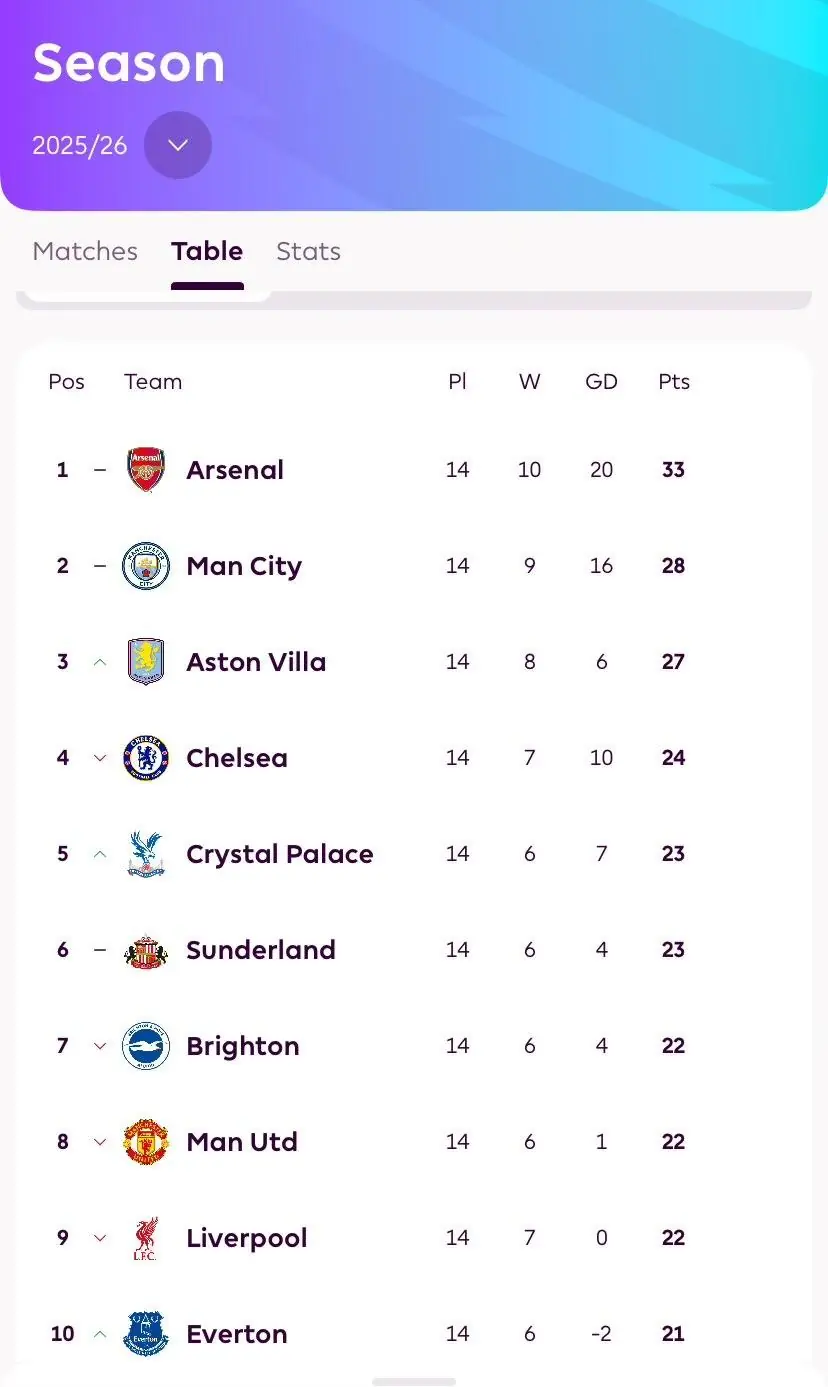
Task: Switch to the Matches tab
Action: [x=84, y=251]
